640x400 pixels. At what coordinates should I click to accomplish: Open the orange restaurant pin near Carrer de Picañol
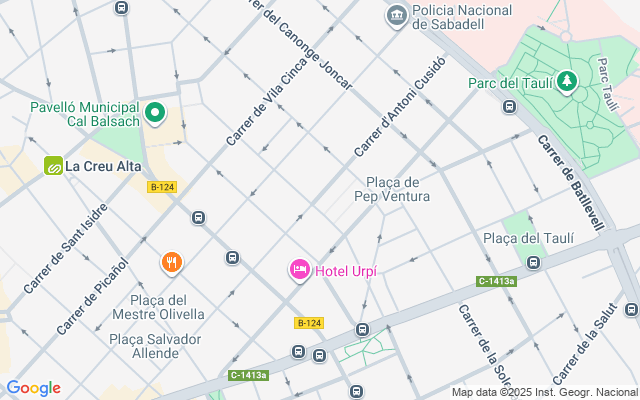click(x=172, y=263)
